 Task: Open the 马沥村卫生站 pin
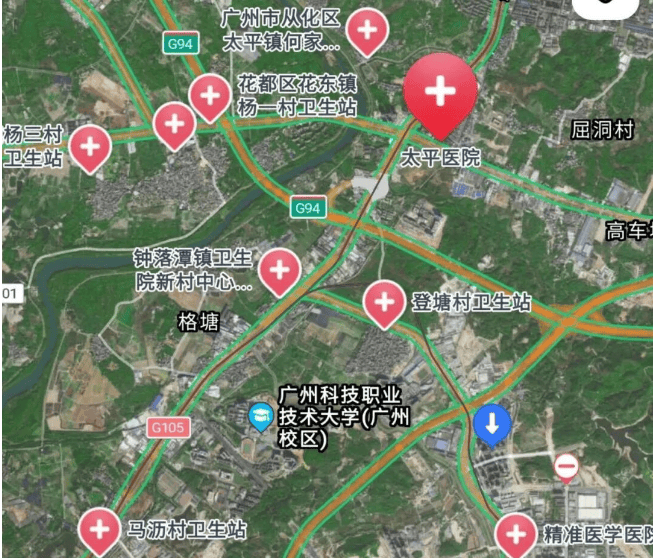tap(100, 528)
